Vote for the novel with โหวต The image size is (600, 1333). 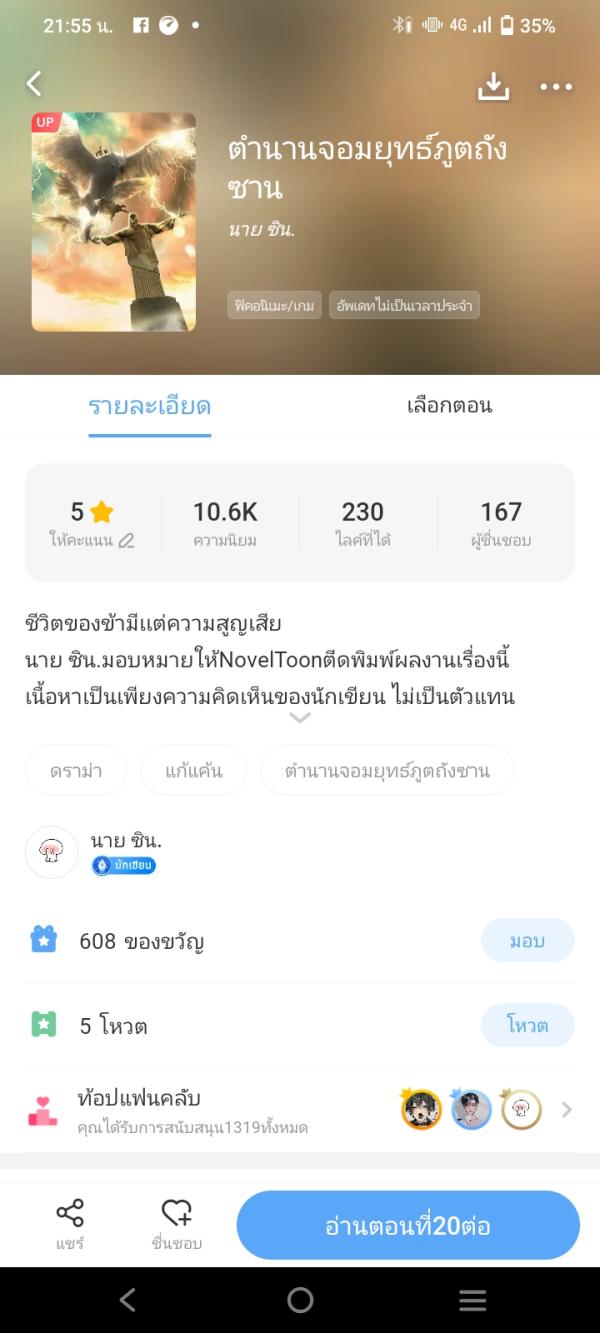527,1025
